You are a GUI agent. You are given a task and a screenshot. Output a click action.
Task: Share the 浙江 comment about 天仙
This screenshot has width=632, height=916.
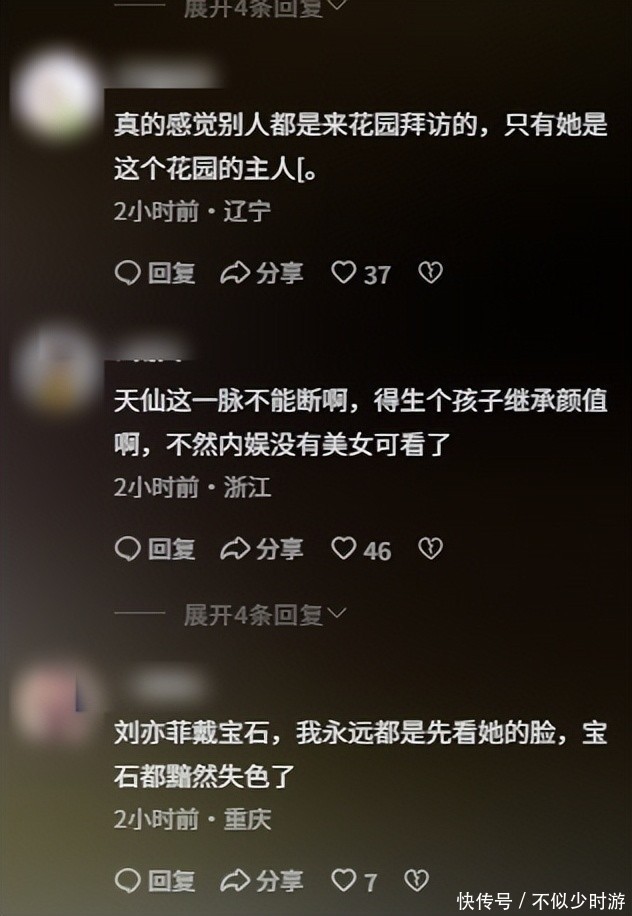[262, 549]
